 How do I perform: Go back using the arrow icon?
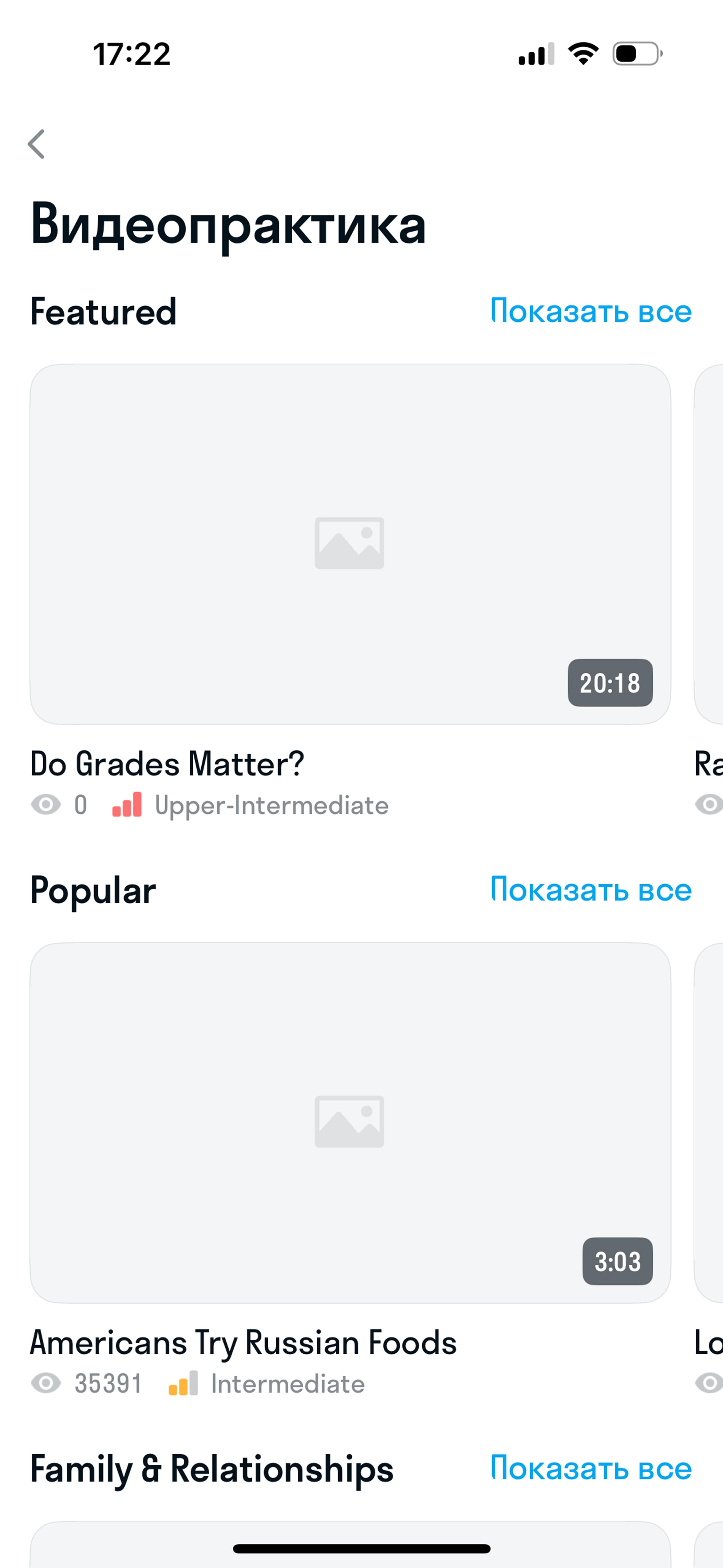[37, 144]
